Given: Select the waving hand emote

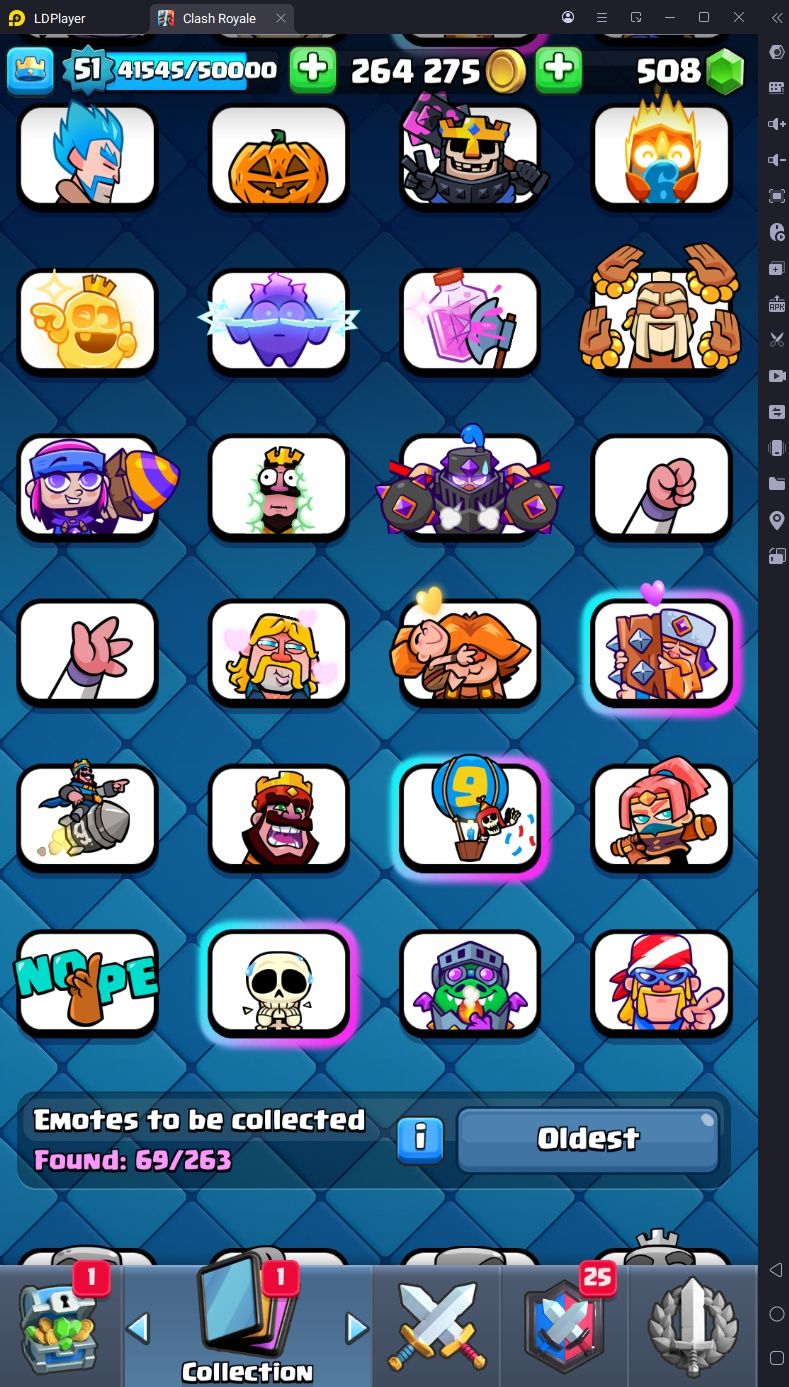Looking at the screenshot, I should coord(88,652).
